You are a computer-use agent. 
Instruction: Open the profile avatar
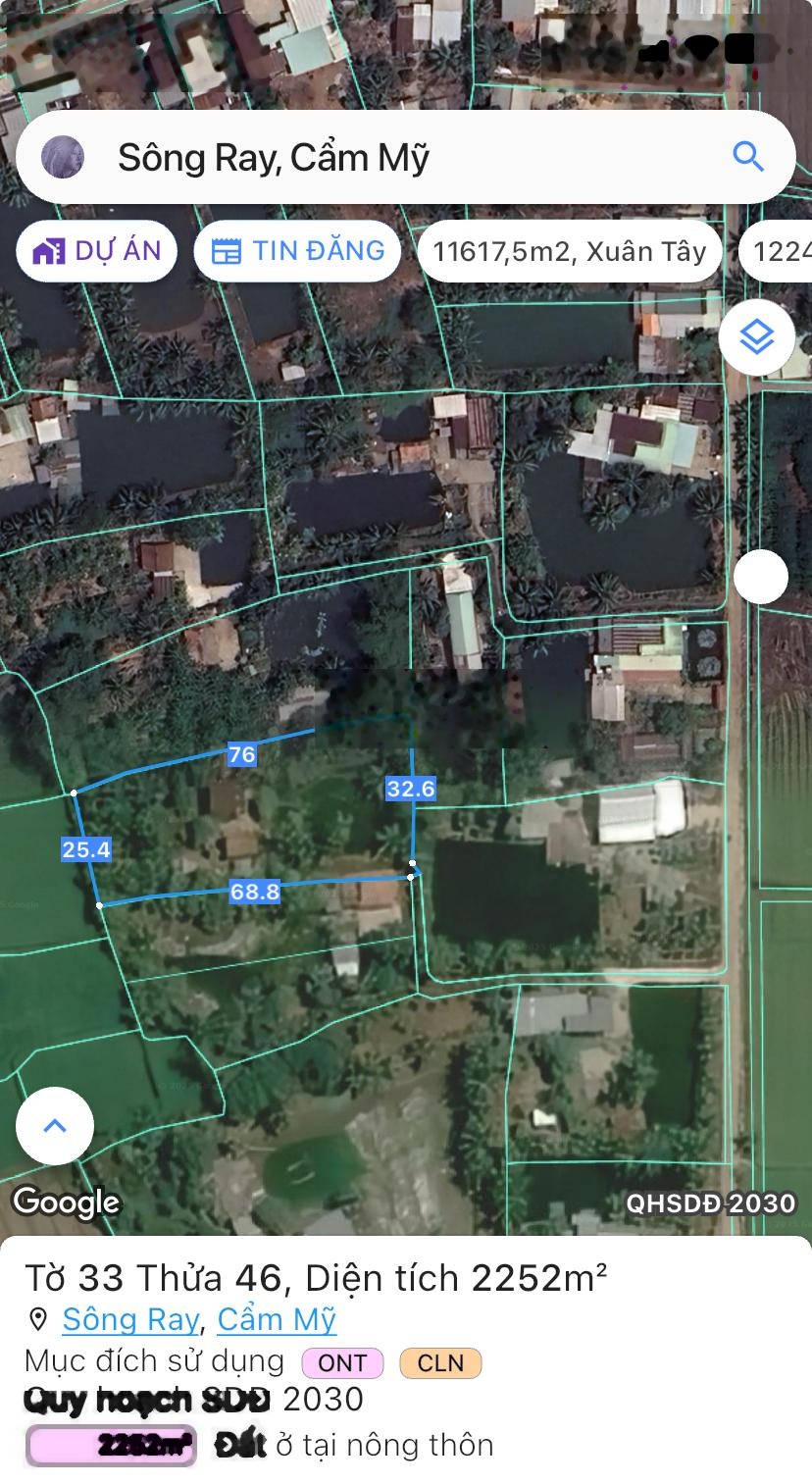63,157
